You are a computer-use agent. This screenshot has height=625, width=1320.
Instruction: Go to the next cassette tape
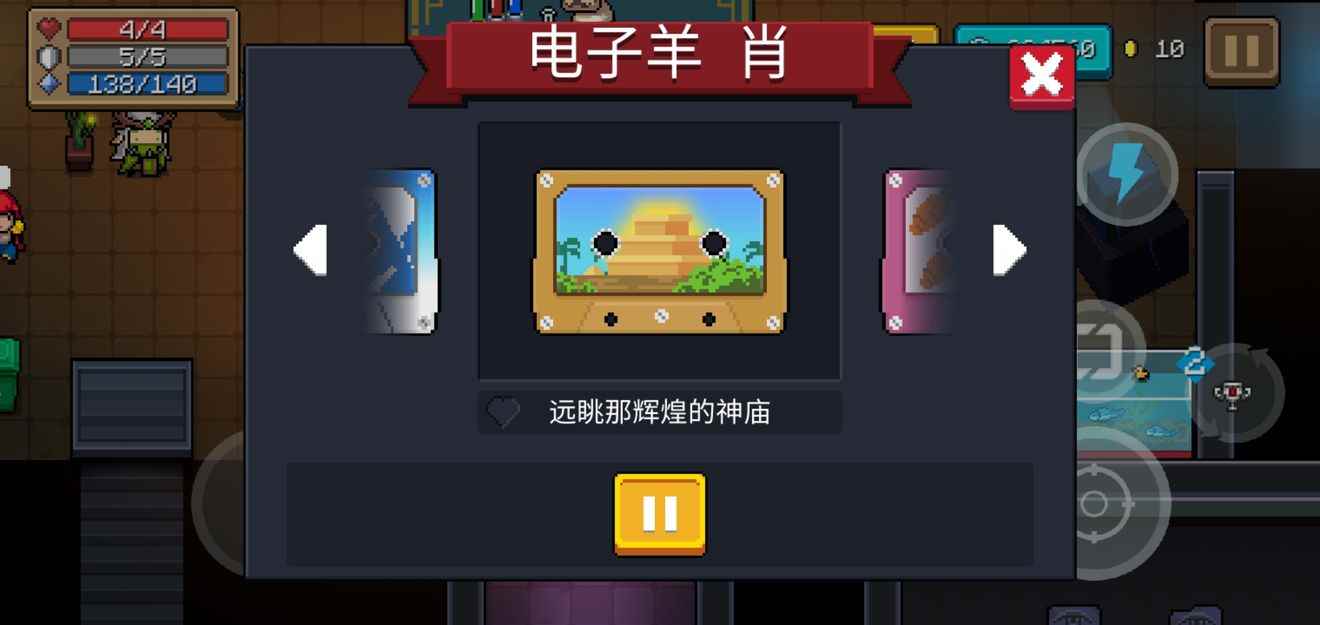click(x=1008, y=250)
